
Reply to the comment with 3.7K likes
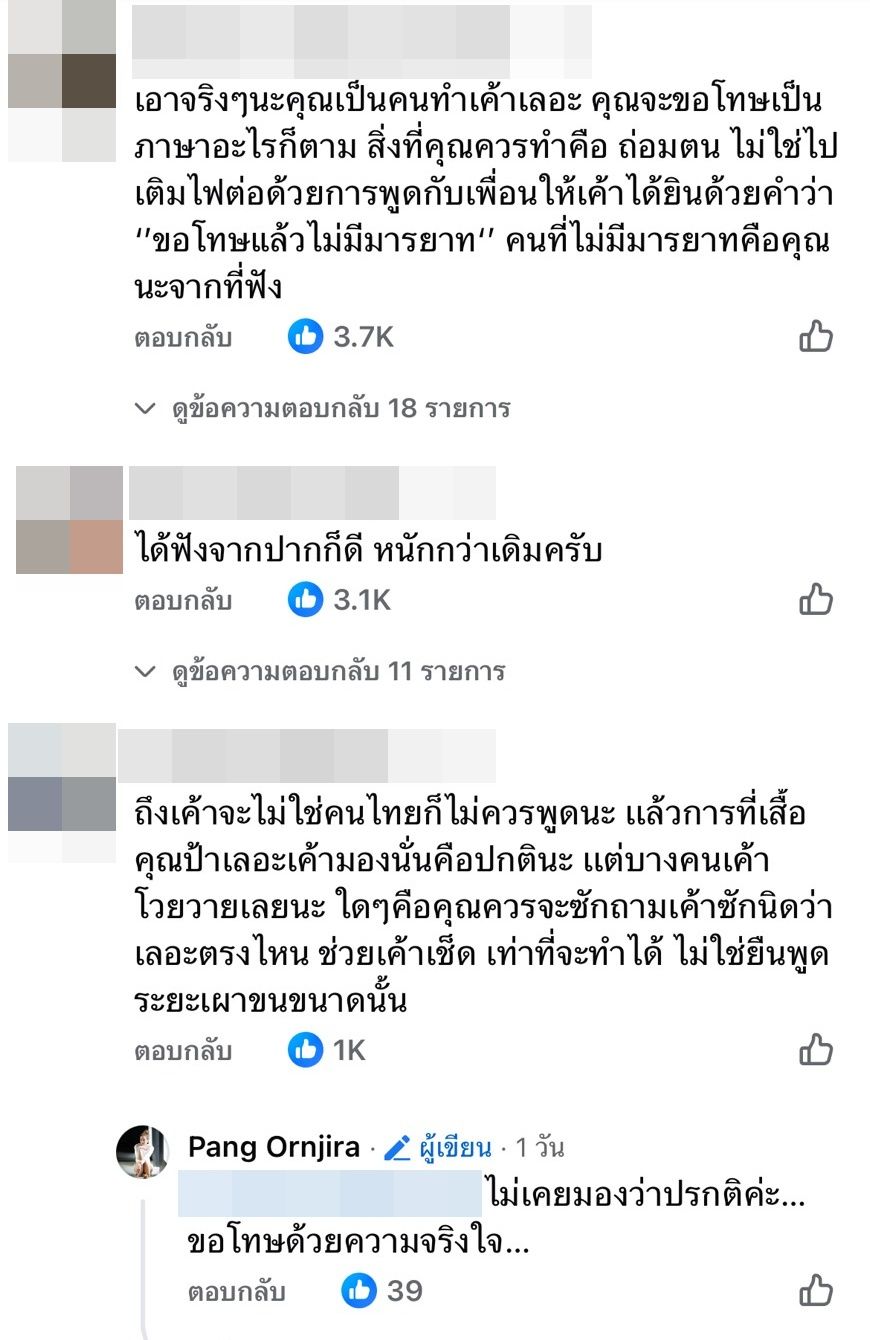pos(183,338)
